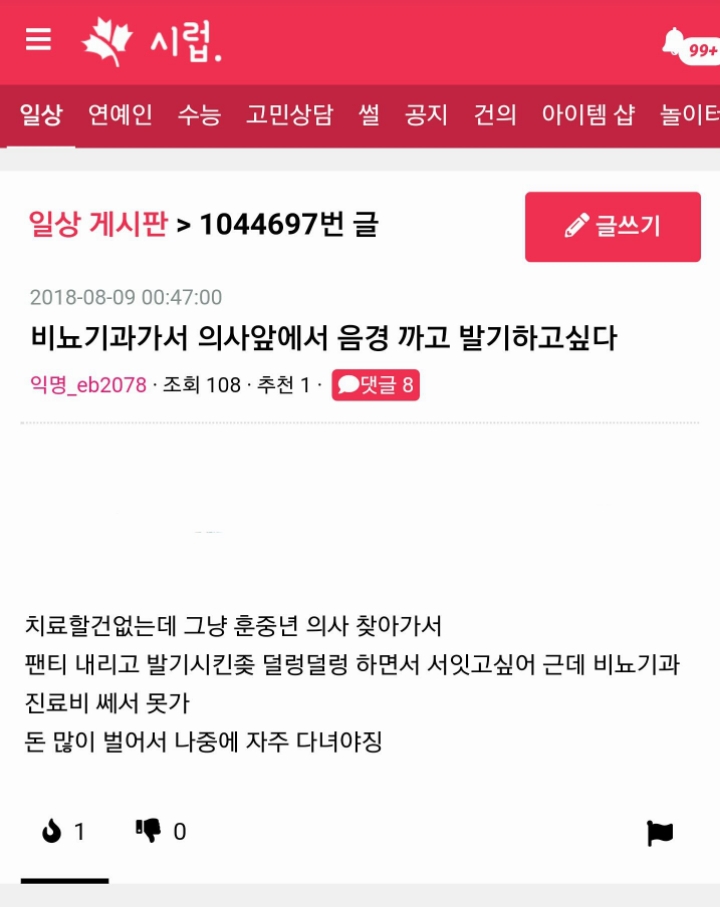The height and width of the screenshot is (907, 720).
Task: Select the 썰 tab
Action: pyautogui.click(x=368, y=115)
